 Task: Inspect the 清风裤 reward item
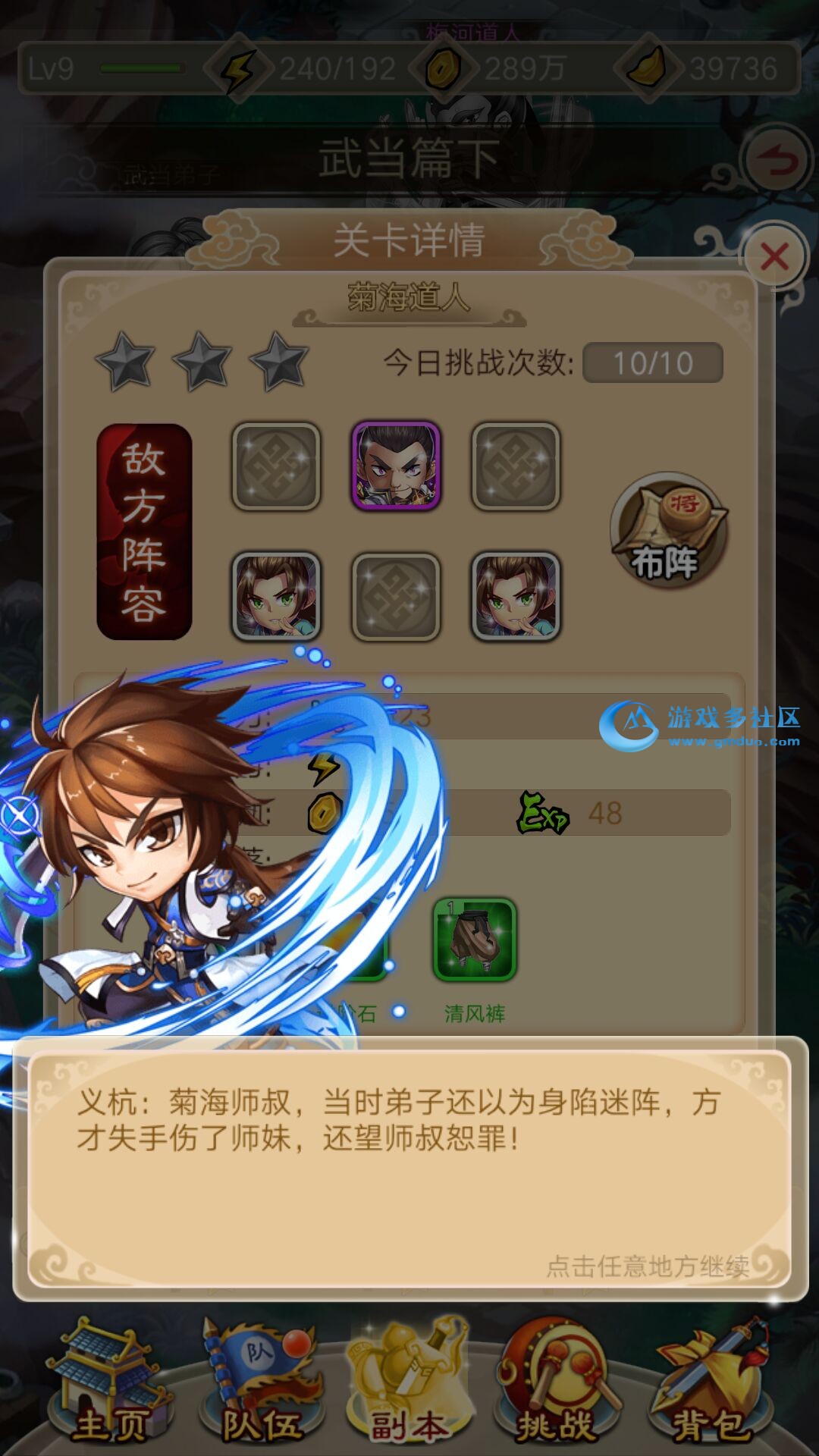(475, 940)
